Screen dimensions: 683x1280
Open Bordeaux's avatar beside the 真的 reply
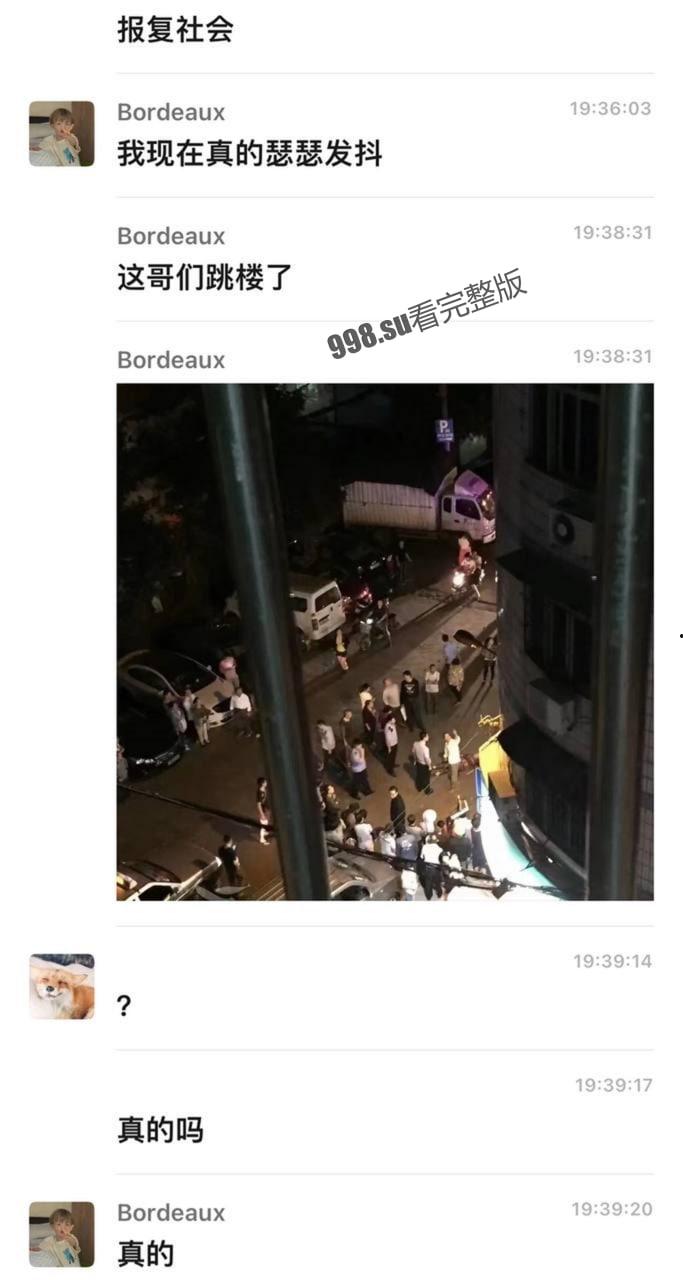click(61, 1234)
